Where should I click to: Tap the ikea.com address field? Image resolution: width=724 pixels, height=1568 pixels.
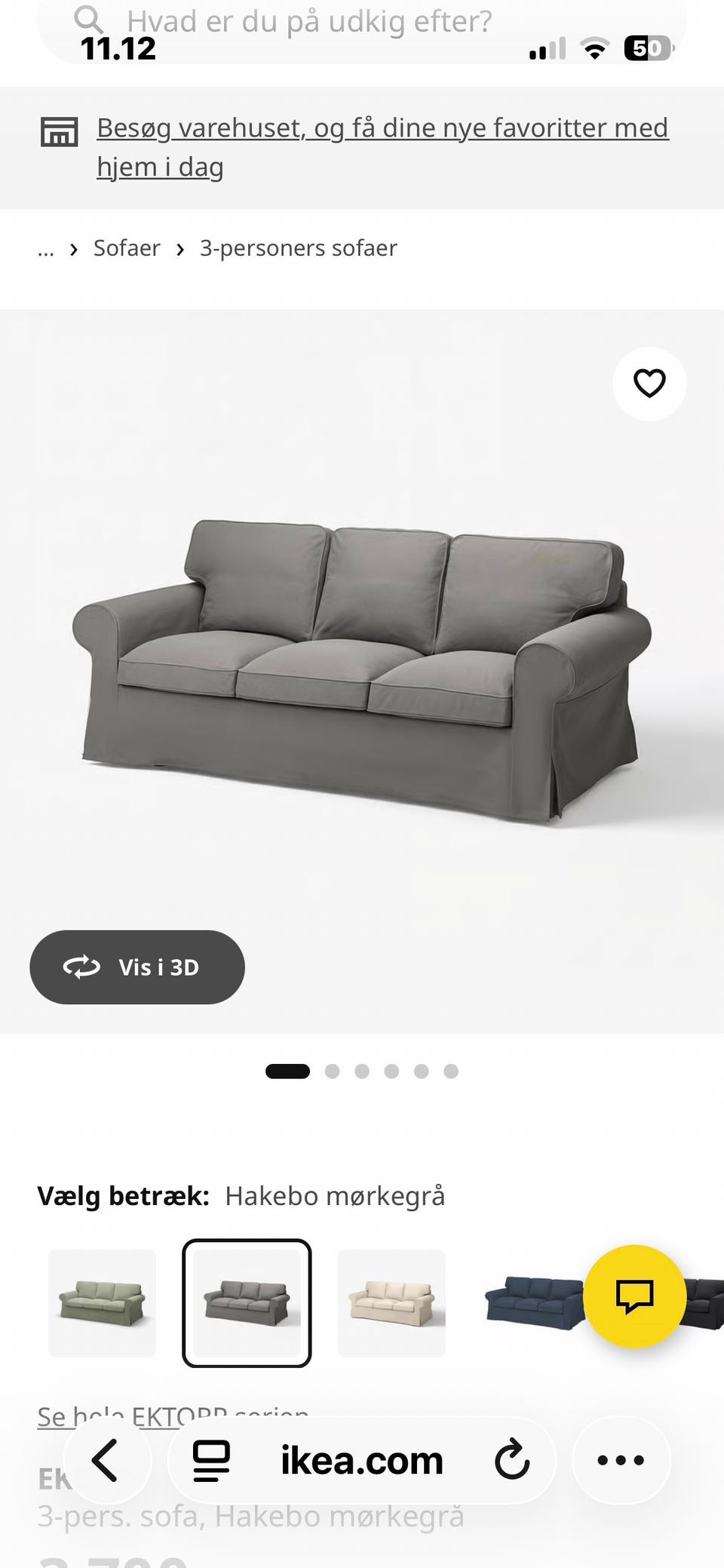[x=362, y=1460]
